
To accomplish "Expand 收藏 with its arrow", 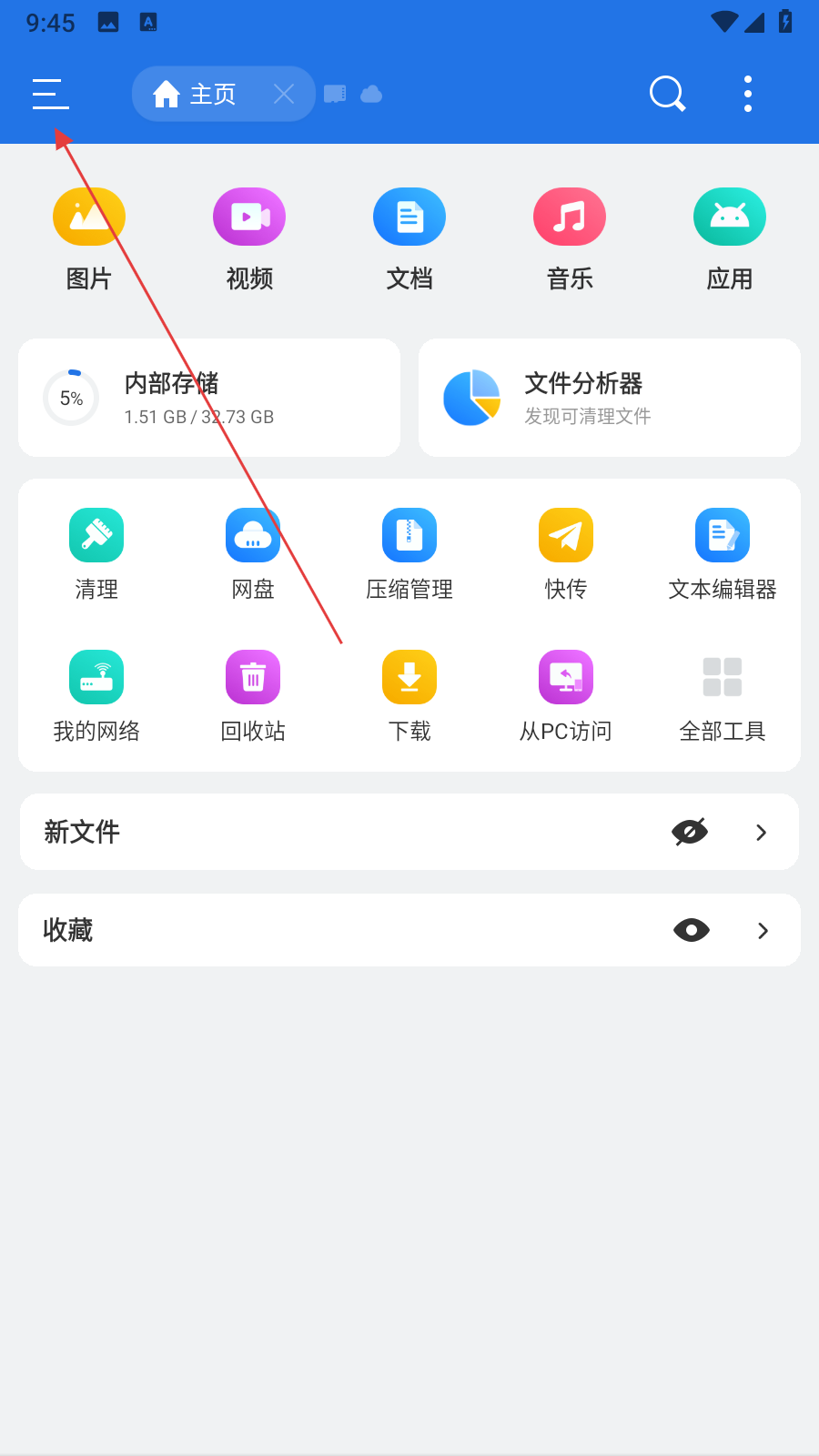I will point(763,930).
